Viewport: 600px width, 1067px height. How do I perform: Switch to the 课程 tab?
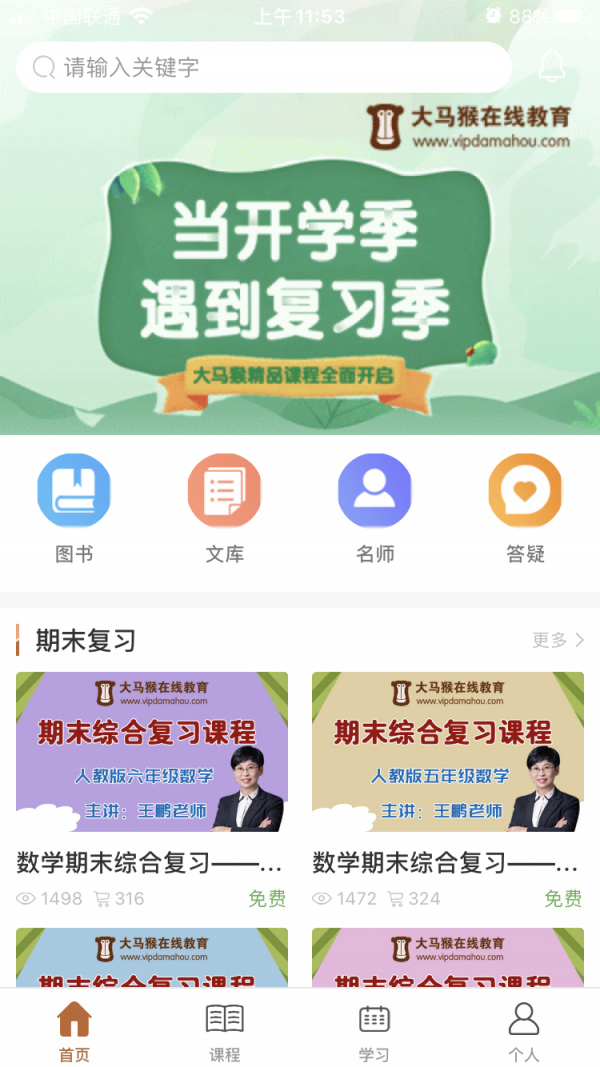pos(224,1032)
